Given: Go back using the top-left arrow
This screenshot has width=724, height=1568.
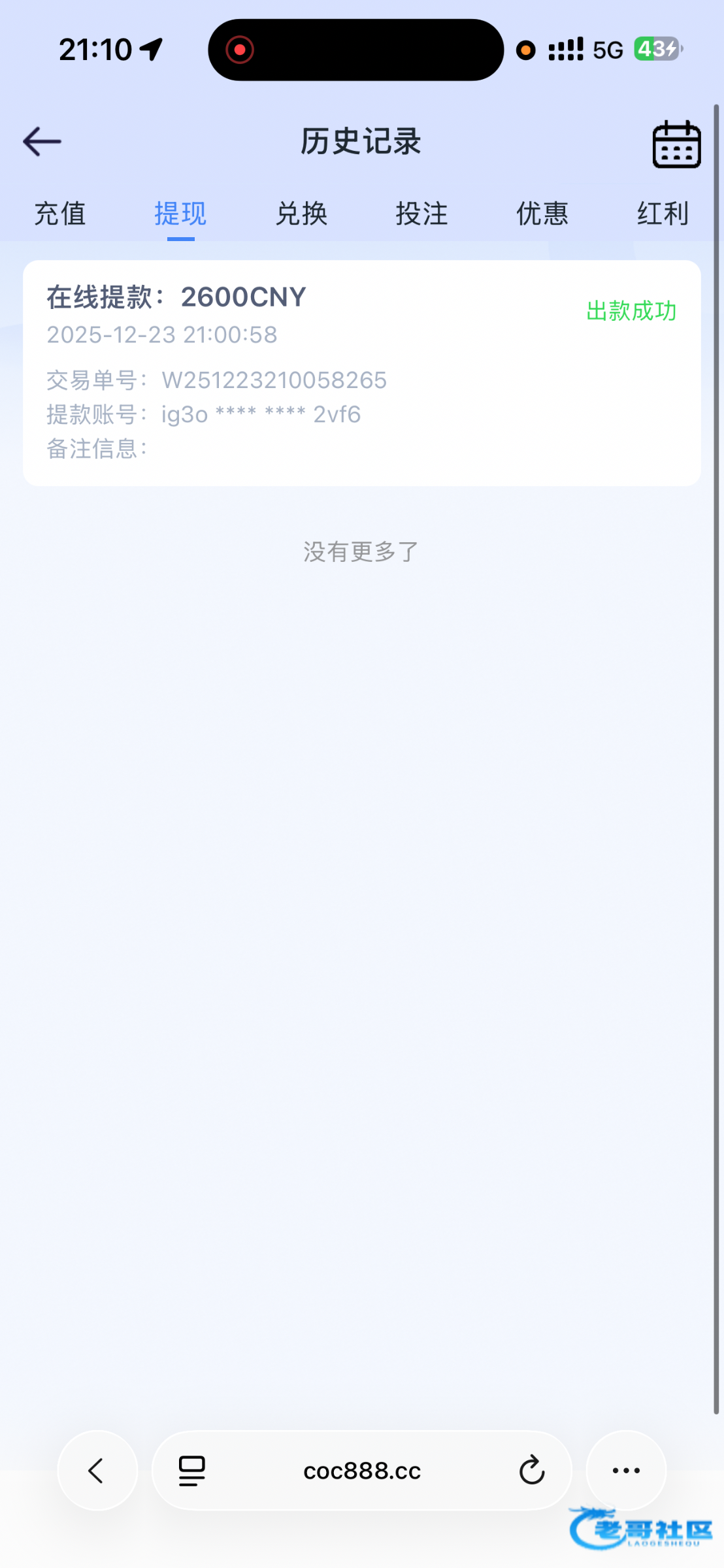Looking at the screenshot, I should point(42,142).
